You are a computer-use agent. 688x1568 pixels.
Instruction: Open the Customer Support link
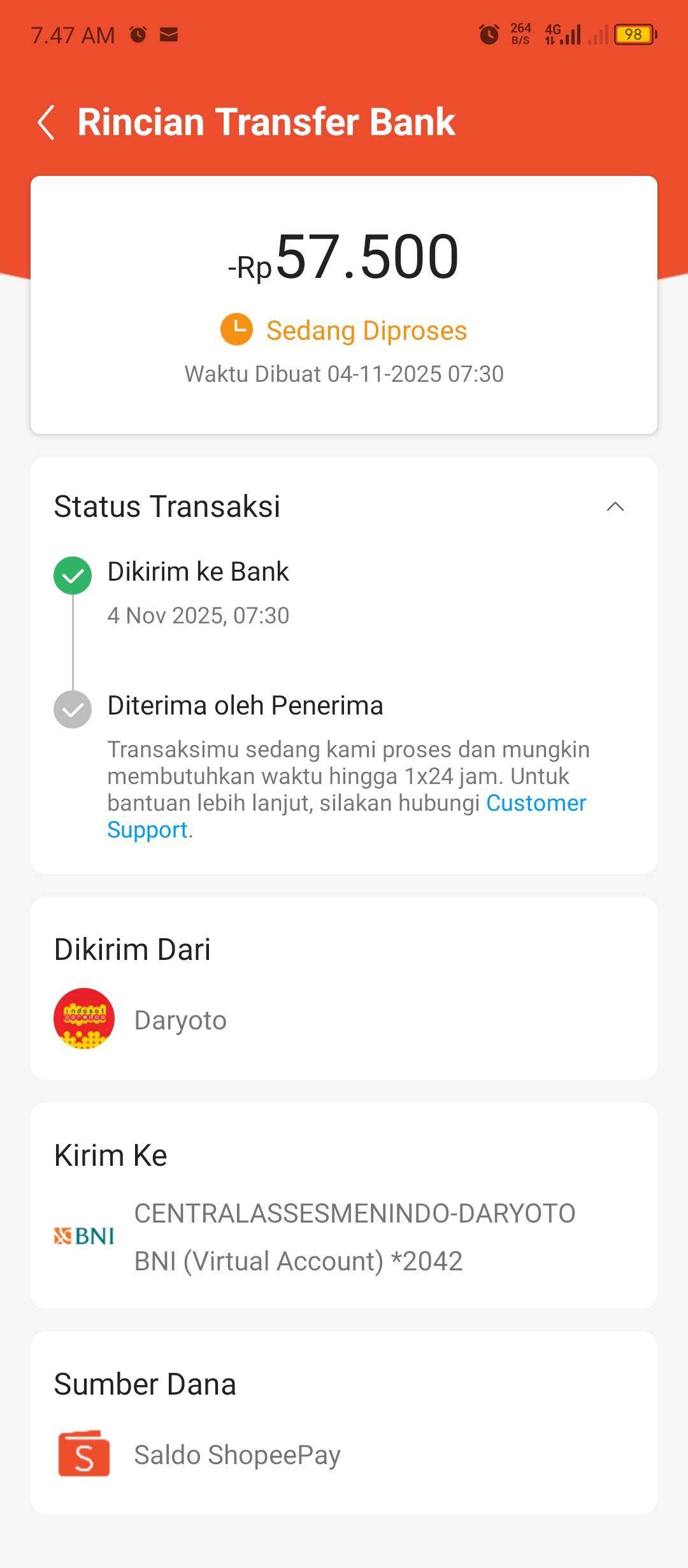click(x=536, y=803)
